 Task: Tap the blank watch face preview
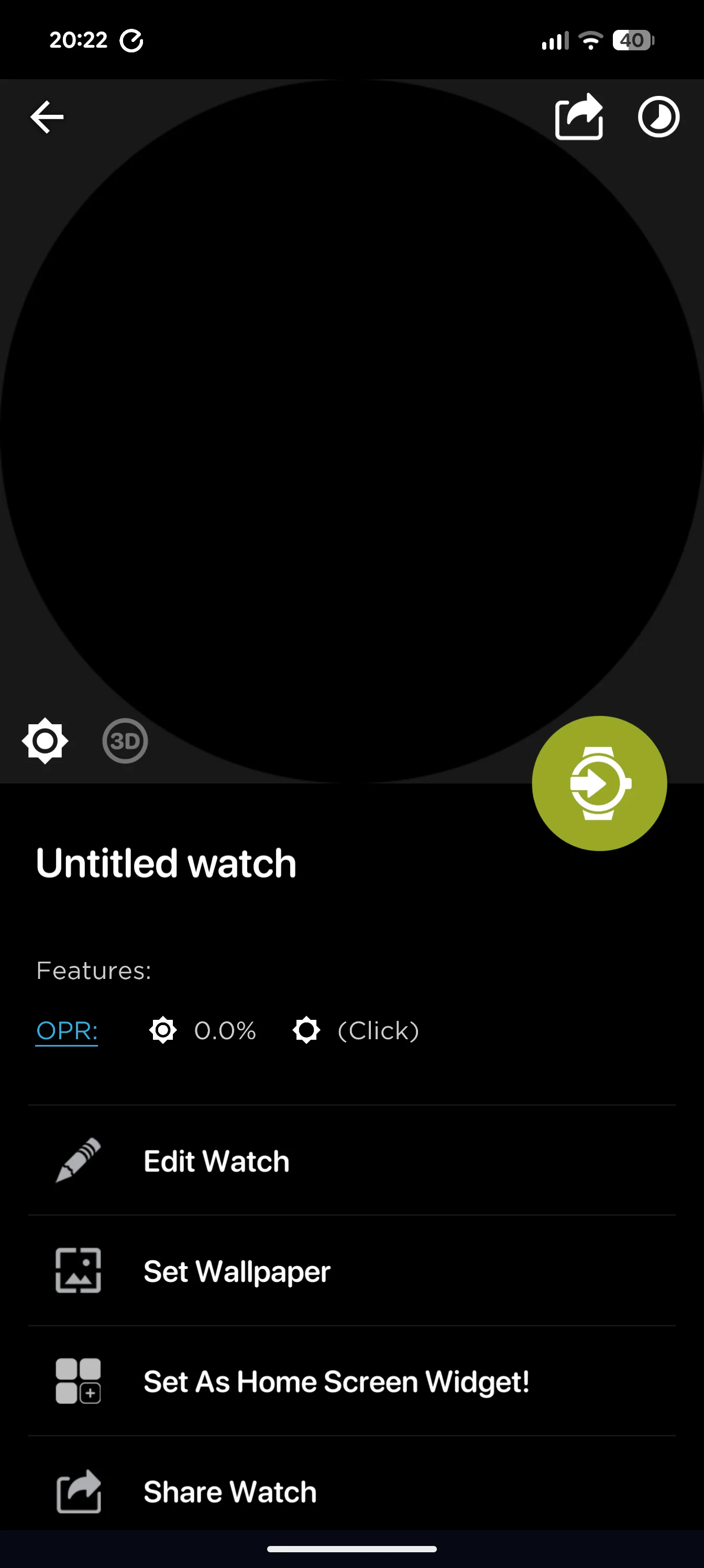tap(351, 426)
